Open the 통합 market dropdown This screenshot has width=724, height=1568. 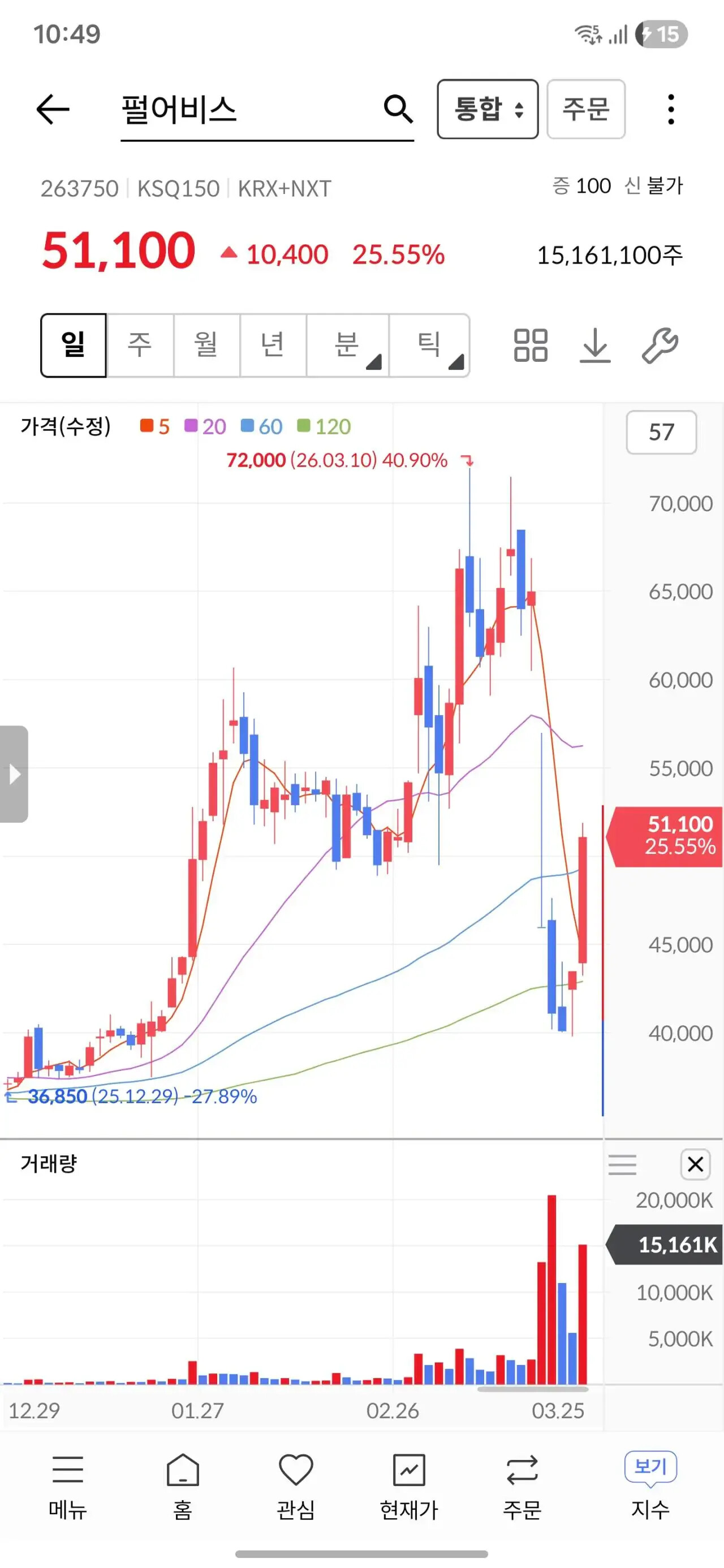[488, 109]
